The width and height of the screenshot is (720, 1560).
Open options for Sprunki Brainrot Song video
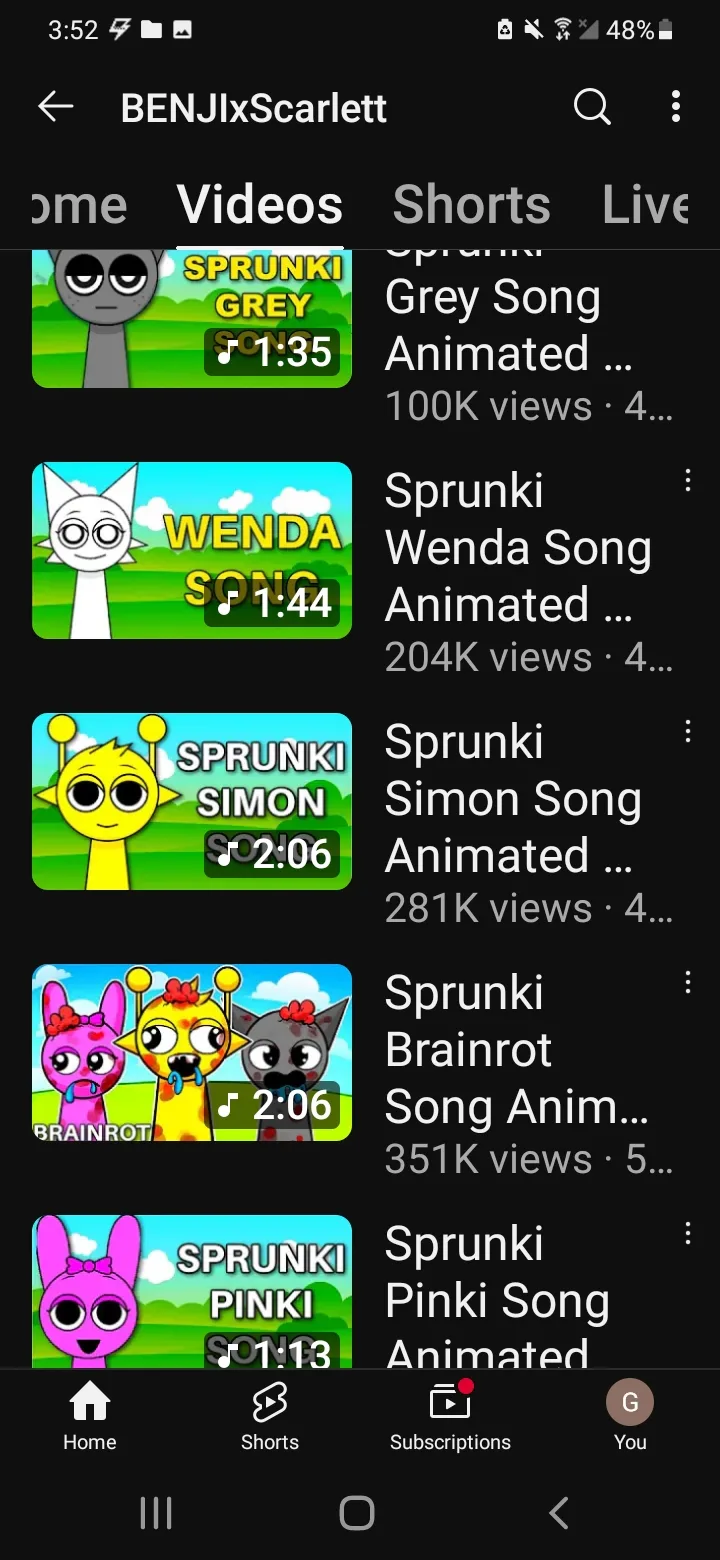(687, 984)
